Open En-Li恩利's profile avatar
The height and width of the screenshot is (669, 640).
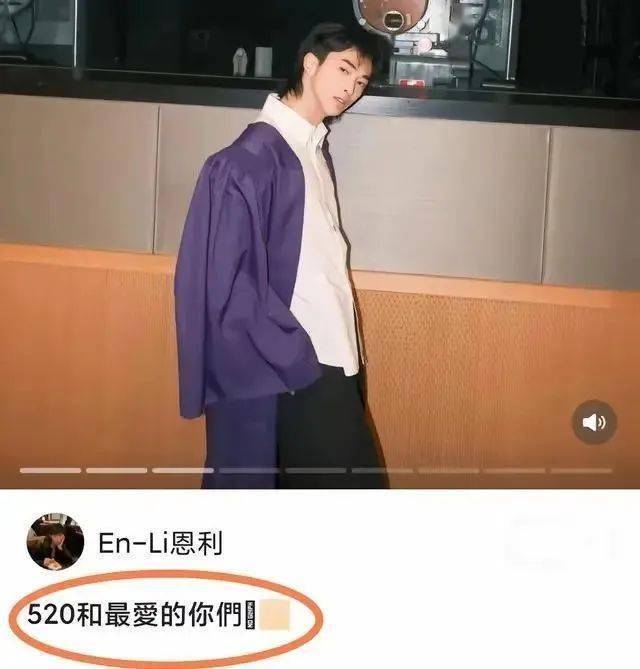coord(55,542)
